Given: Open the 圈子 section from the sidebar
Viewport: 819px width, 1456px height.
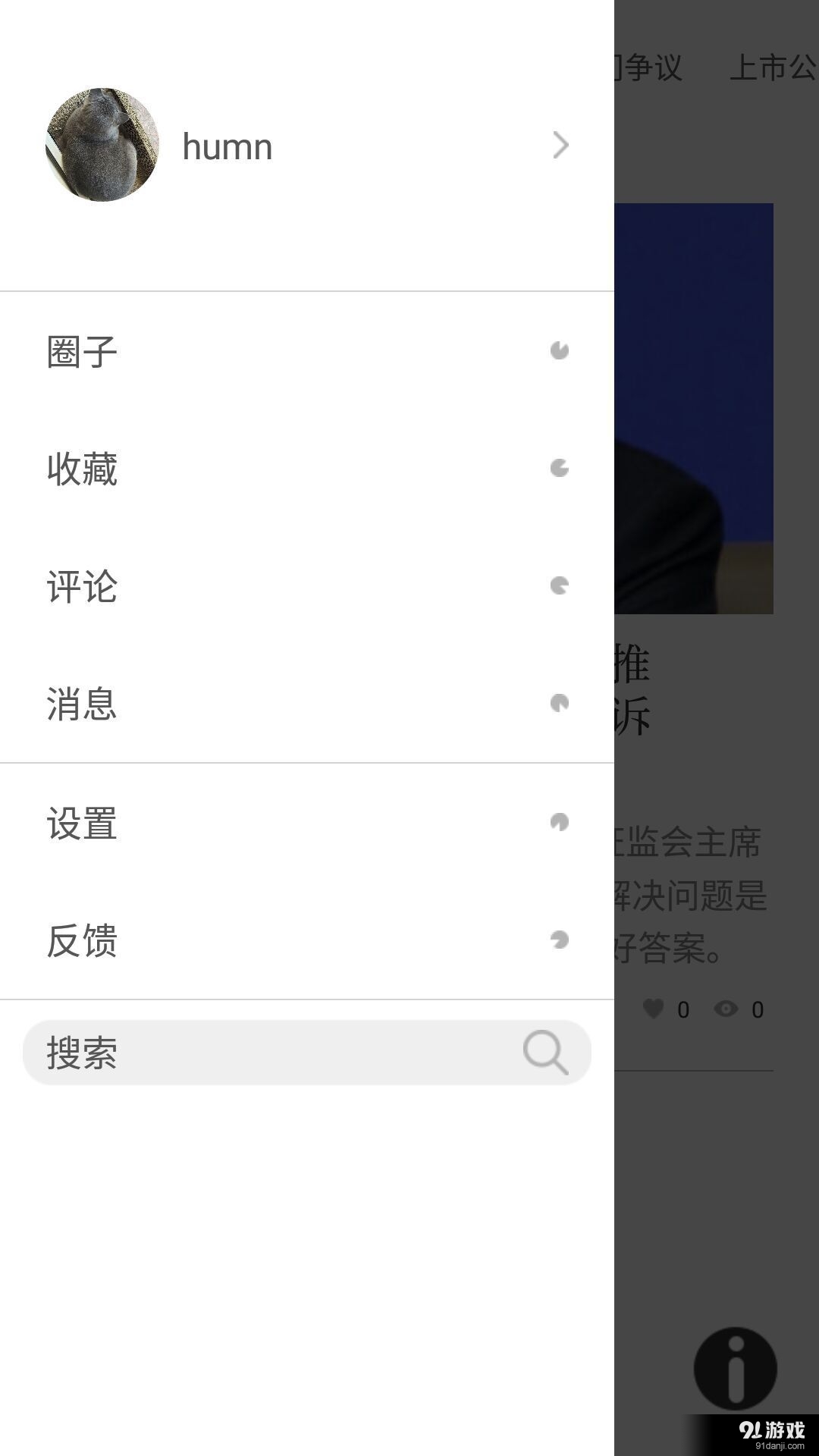Looking at the screenshot, I should coord(81,351).
